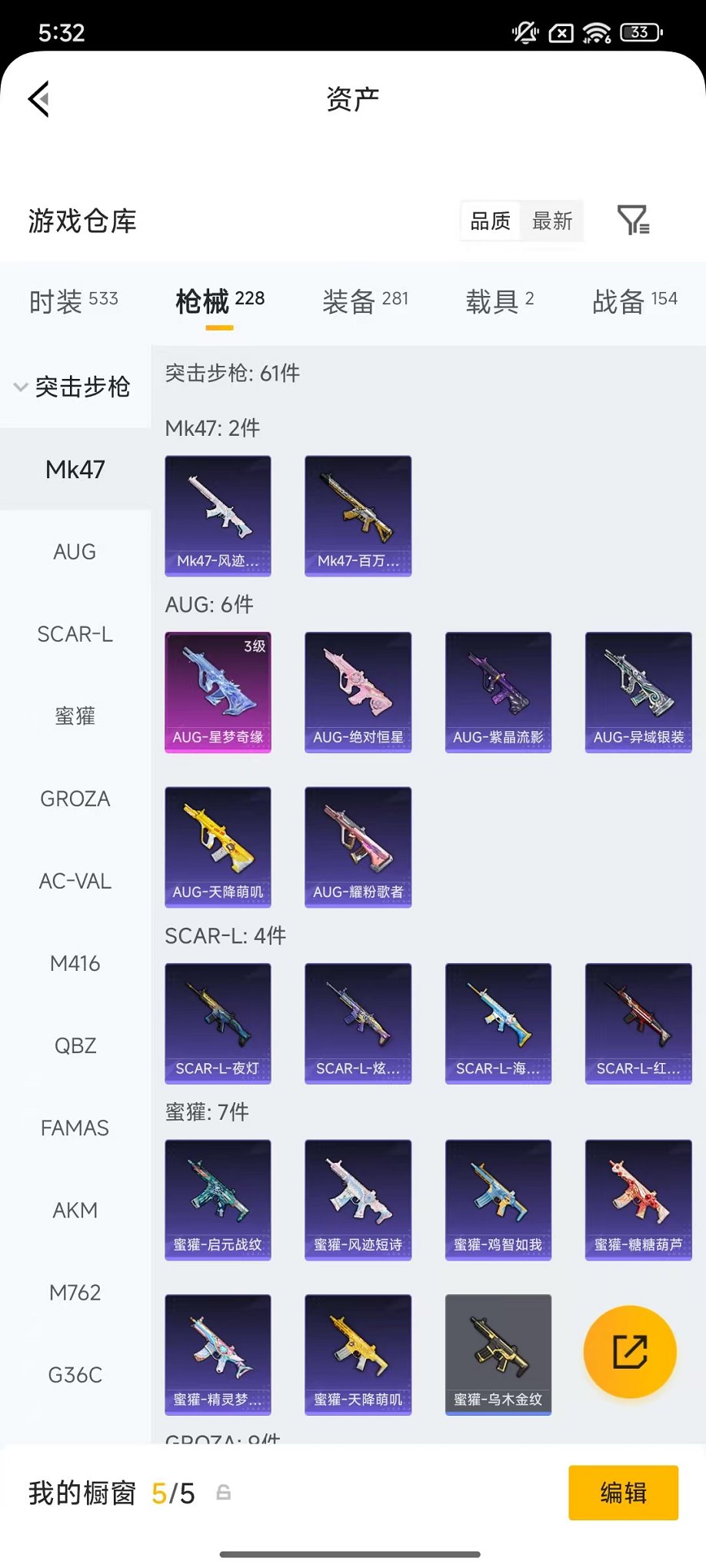Open the AUG-天降萌叽 skin tile

click(x=218, y=846)
